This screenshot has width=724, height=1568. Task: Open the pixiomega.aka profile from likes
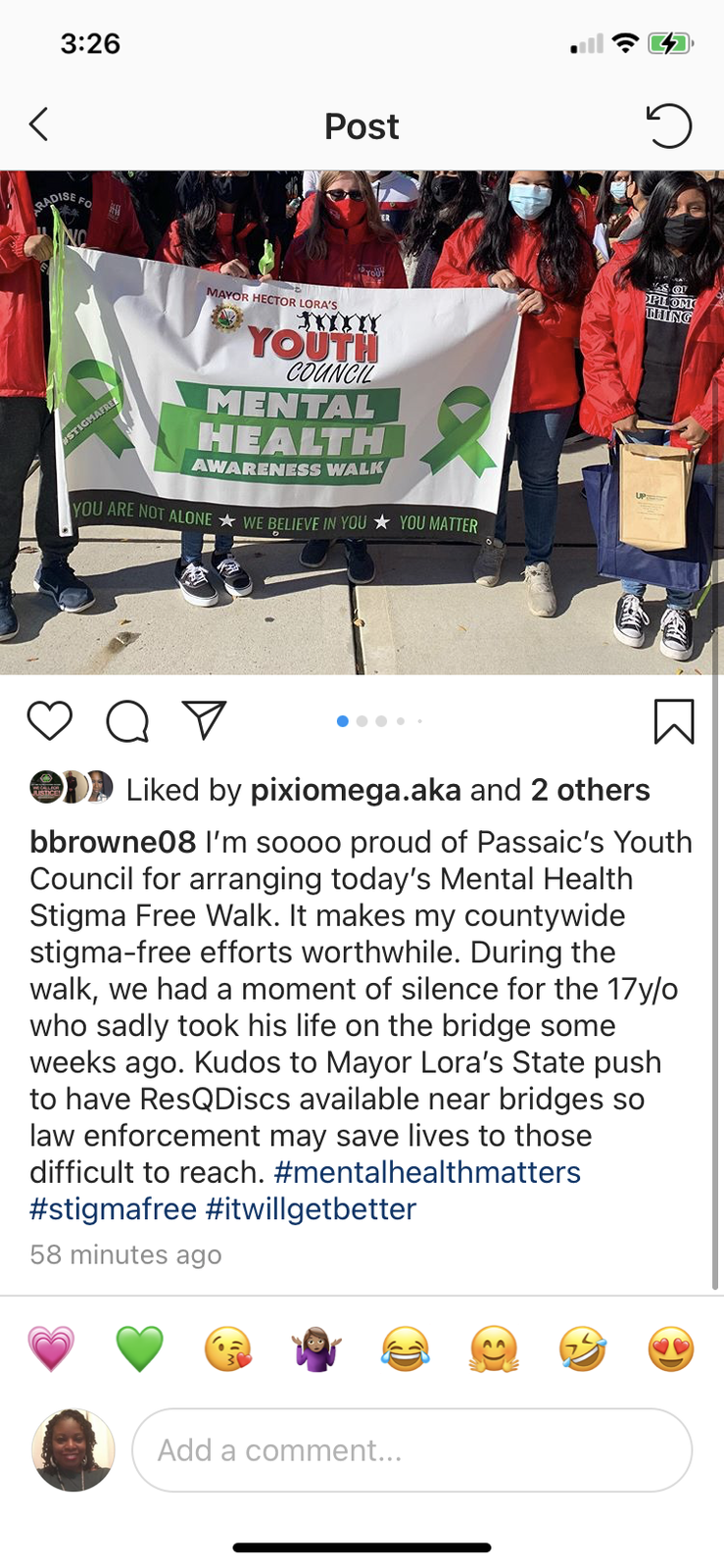356,790
